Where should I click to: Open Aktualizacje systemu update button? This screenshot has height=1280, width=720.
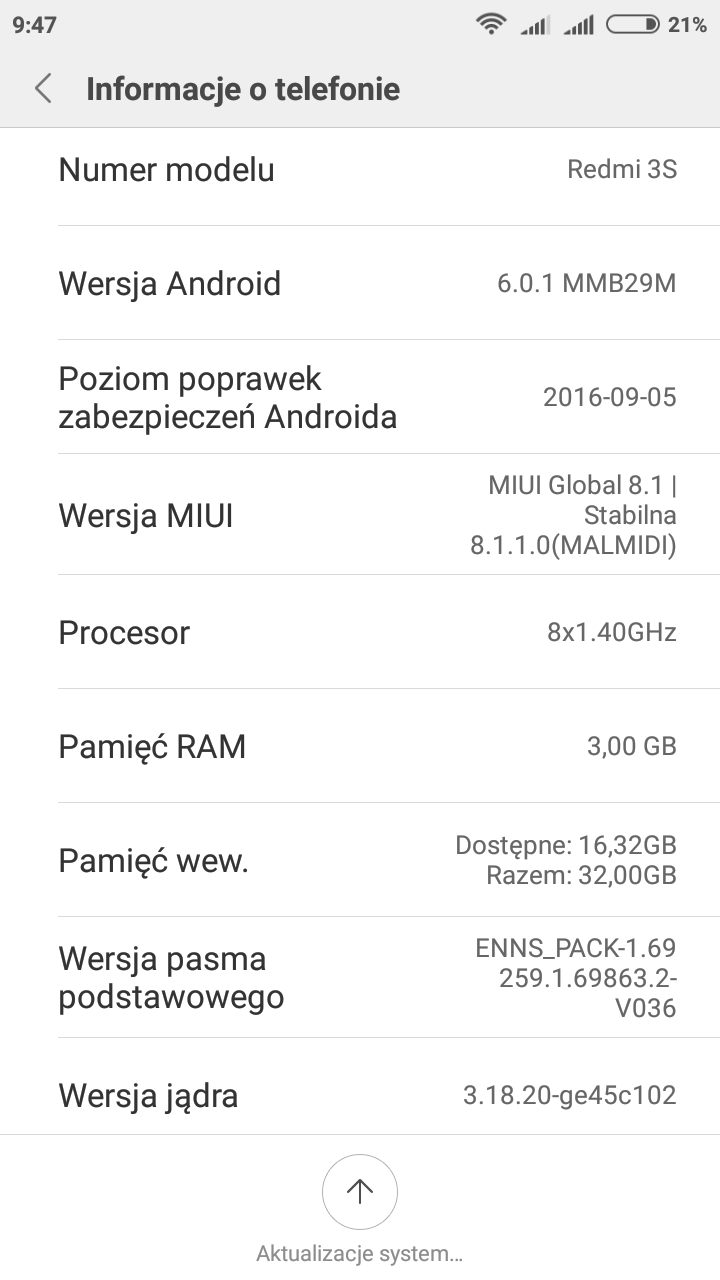point(360,1192)
